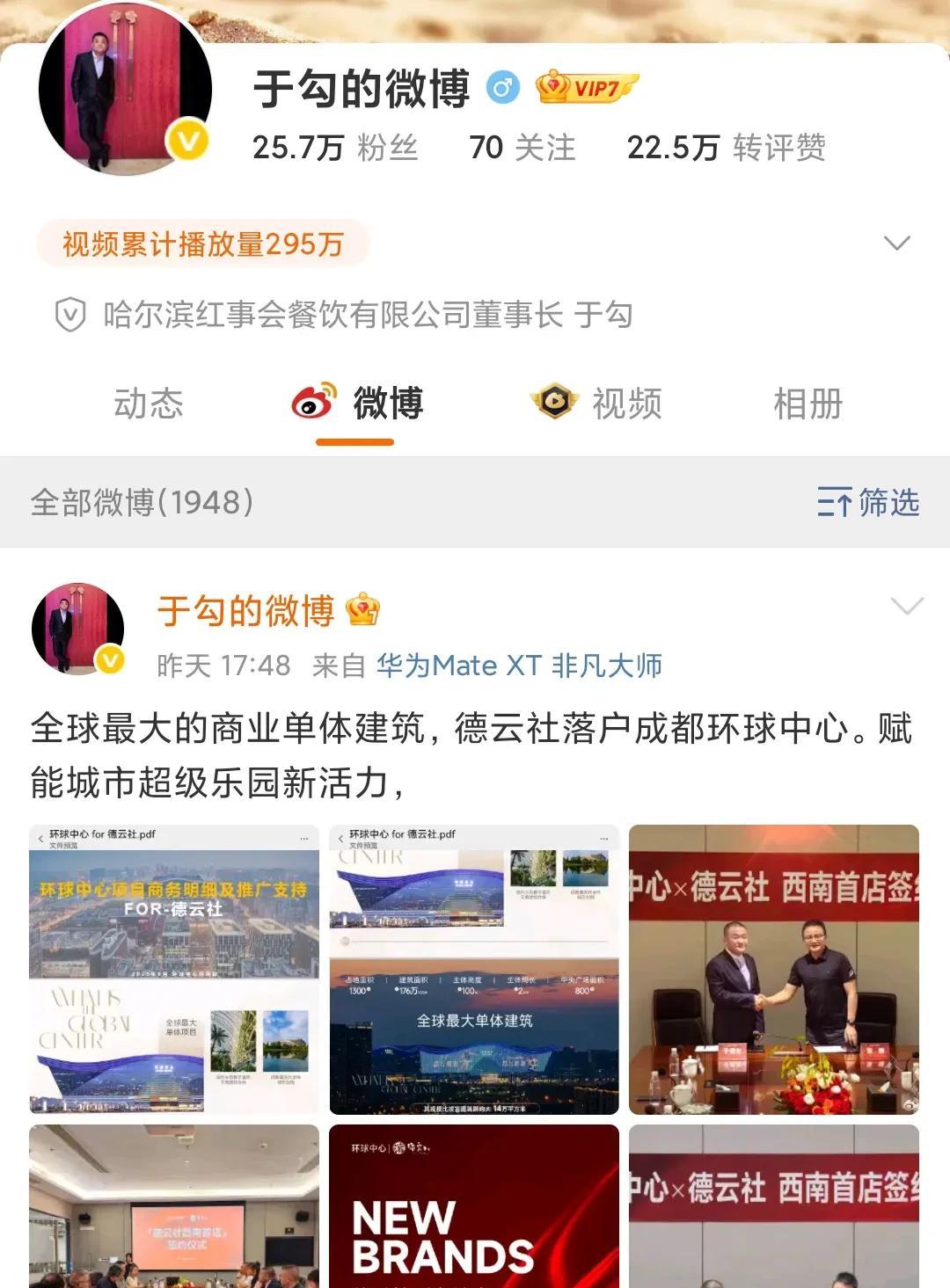950x1288 pixels.
Task: Read the full post about 德云社落户成都环球中心
Action: (471, 754)
